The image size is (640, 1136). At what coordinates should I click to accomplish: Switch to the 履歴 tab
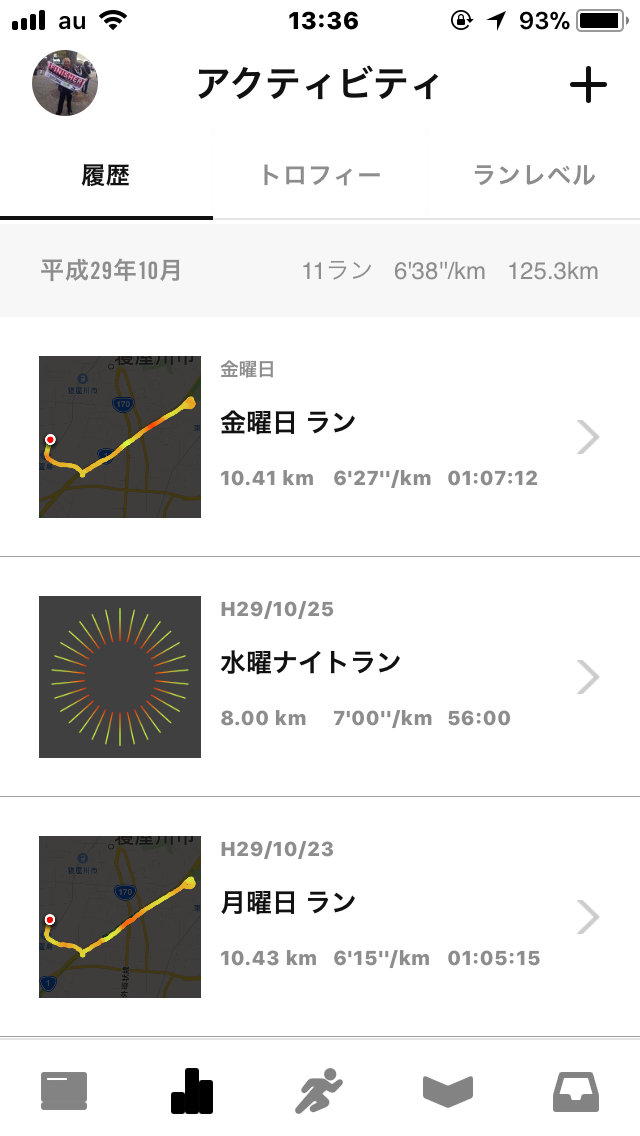(x=106, y=175)
